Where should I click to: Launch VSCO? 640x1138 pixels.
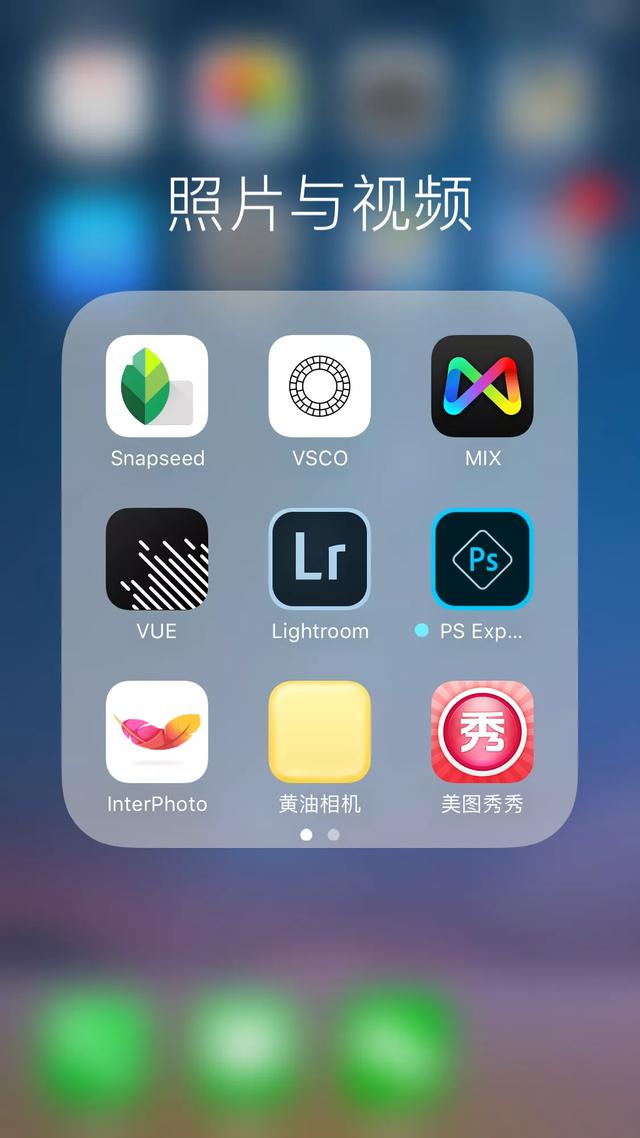pos(320,386)
